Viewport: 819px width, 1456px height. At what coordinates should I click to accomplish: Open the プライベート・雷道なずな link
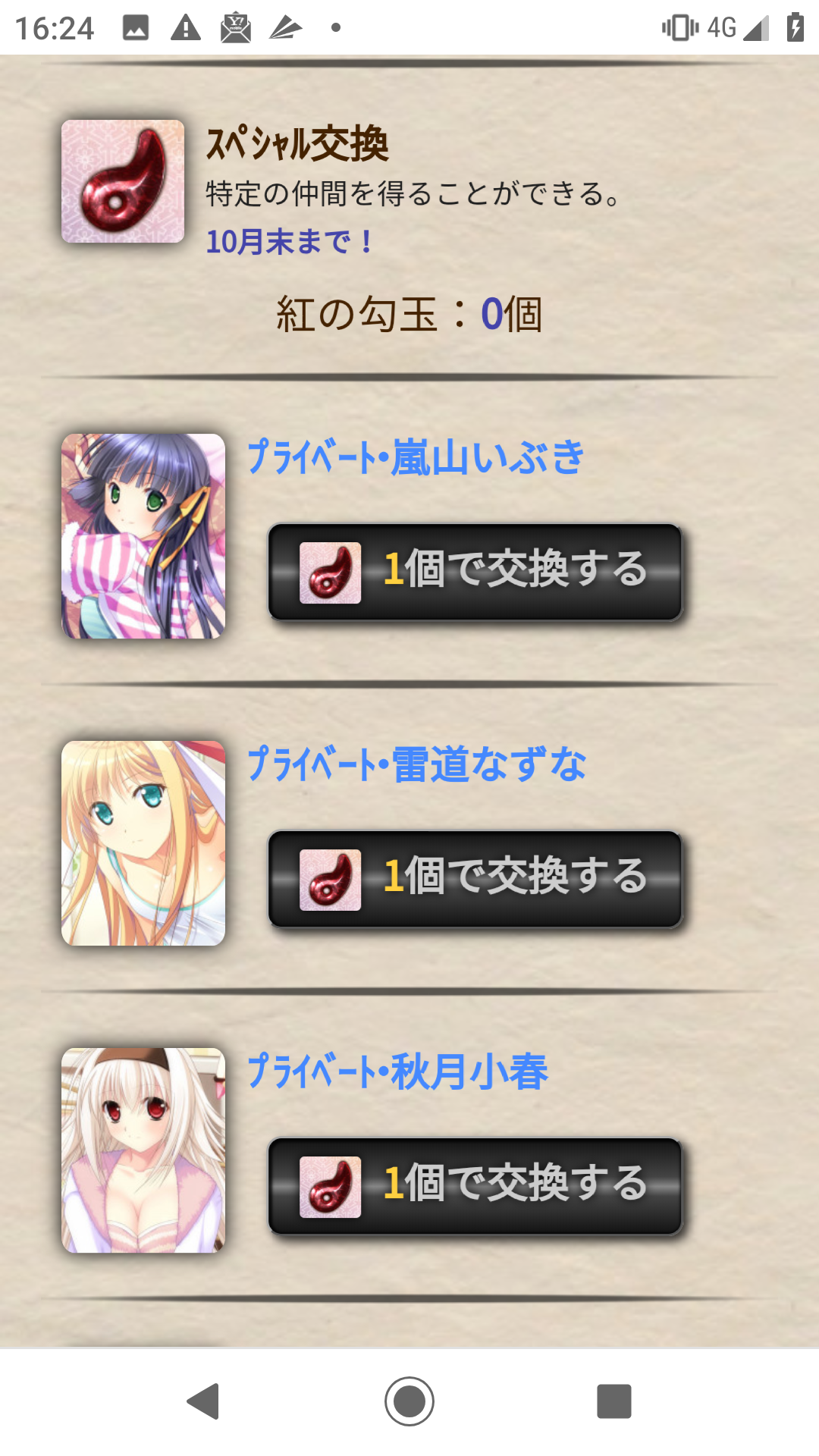tap(416, 764)
